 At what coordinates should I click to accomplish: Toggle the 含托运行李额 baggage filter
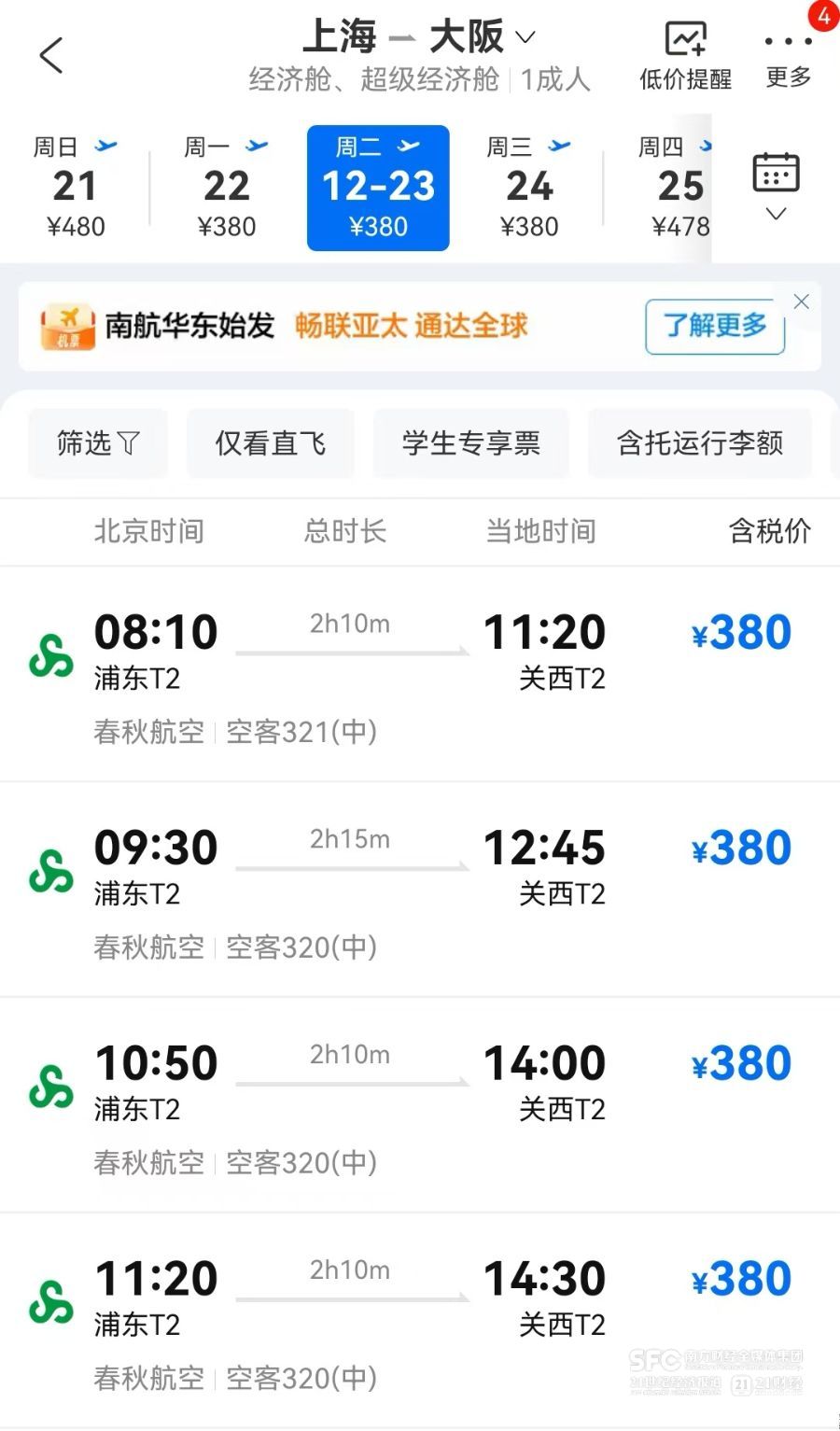coord(700,443)
